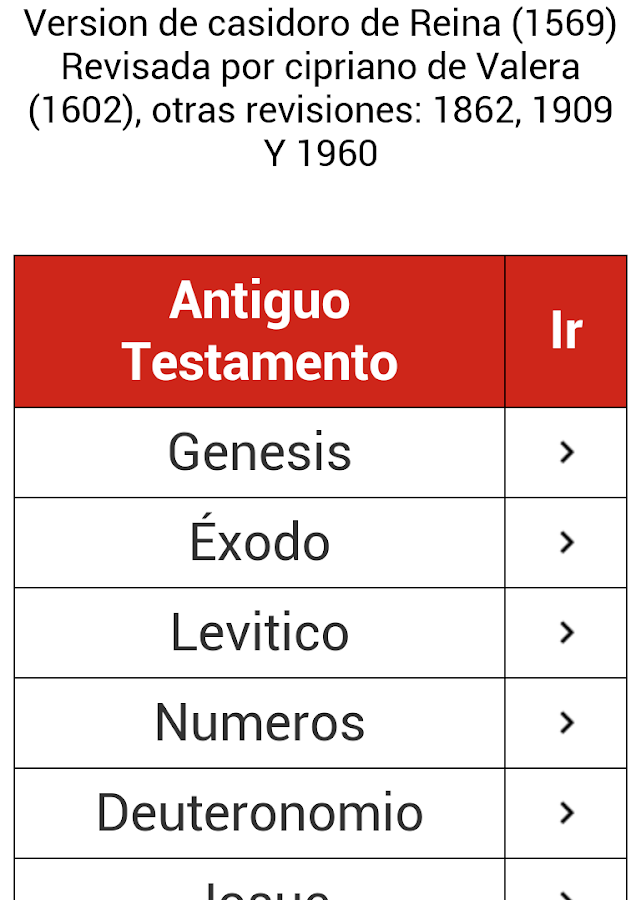Open the Deuteronomio book
The width and height of the screenshot is (641, 900).
point(260,812)
